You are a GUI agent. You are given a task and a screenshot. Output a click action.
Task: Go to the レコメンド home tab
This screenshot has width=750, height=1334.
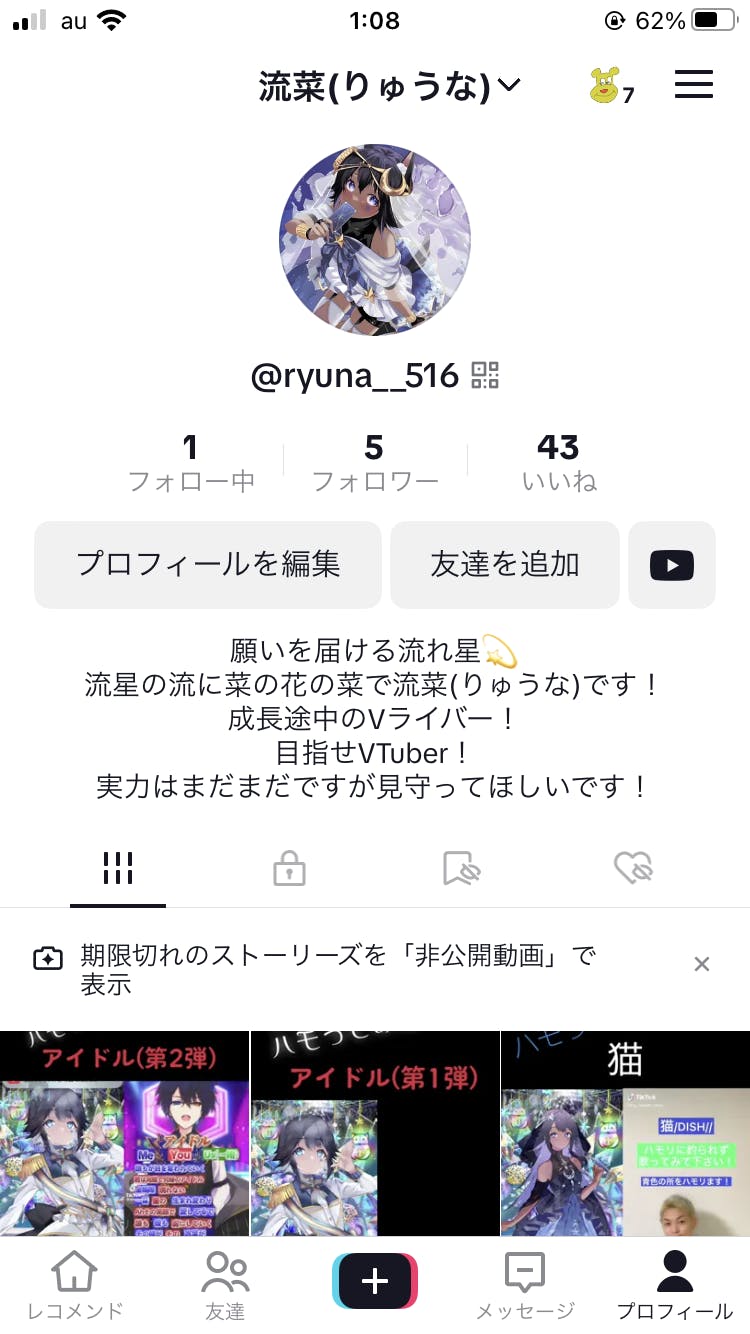75,1285
